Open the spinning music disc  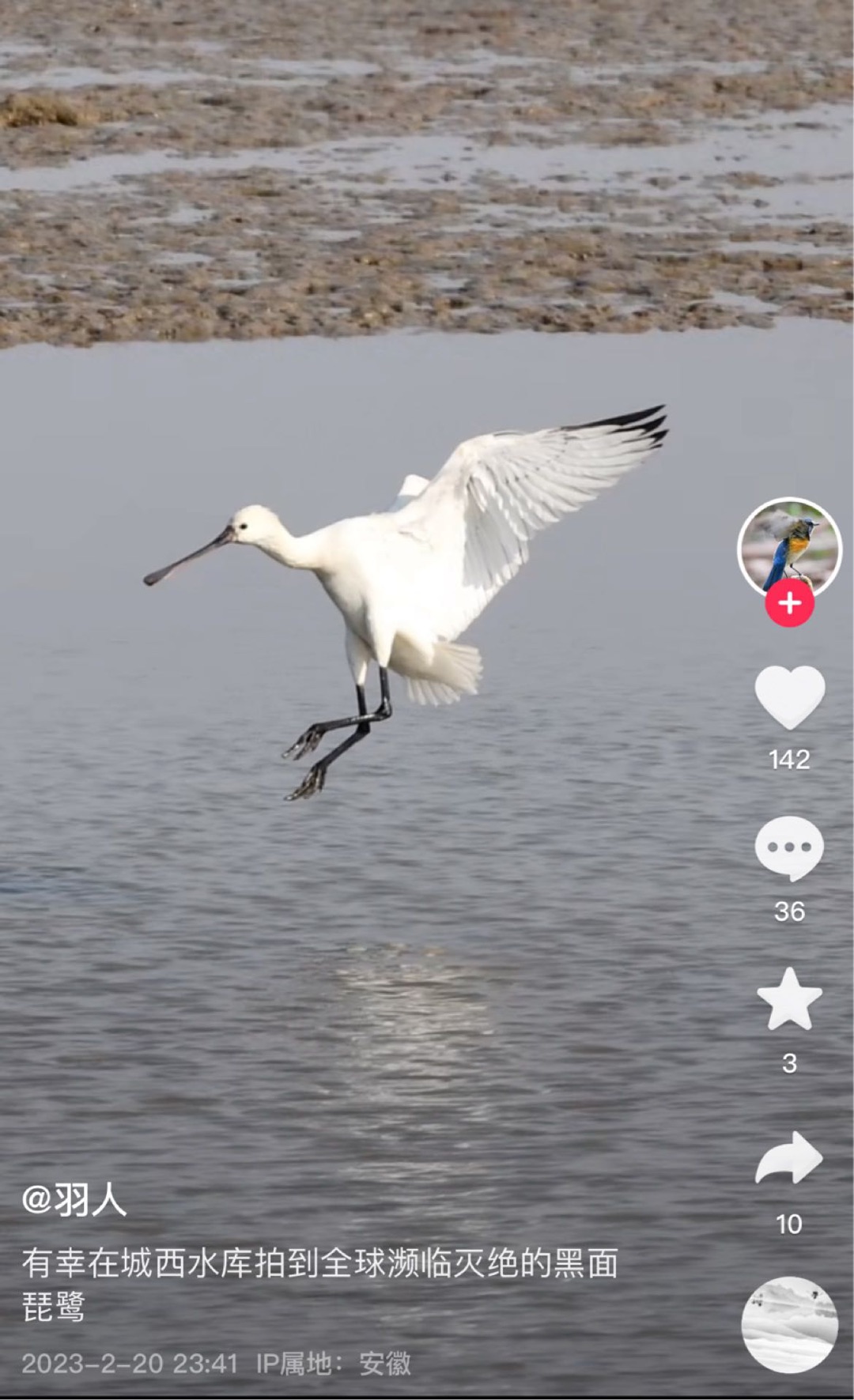789,1324
